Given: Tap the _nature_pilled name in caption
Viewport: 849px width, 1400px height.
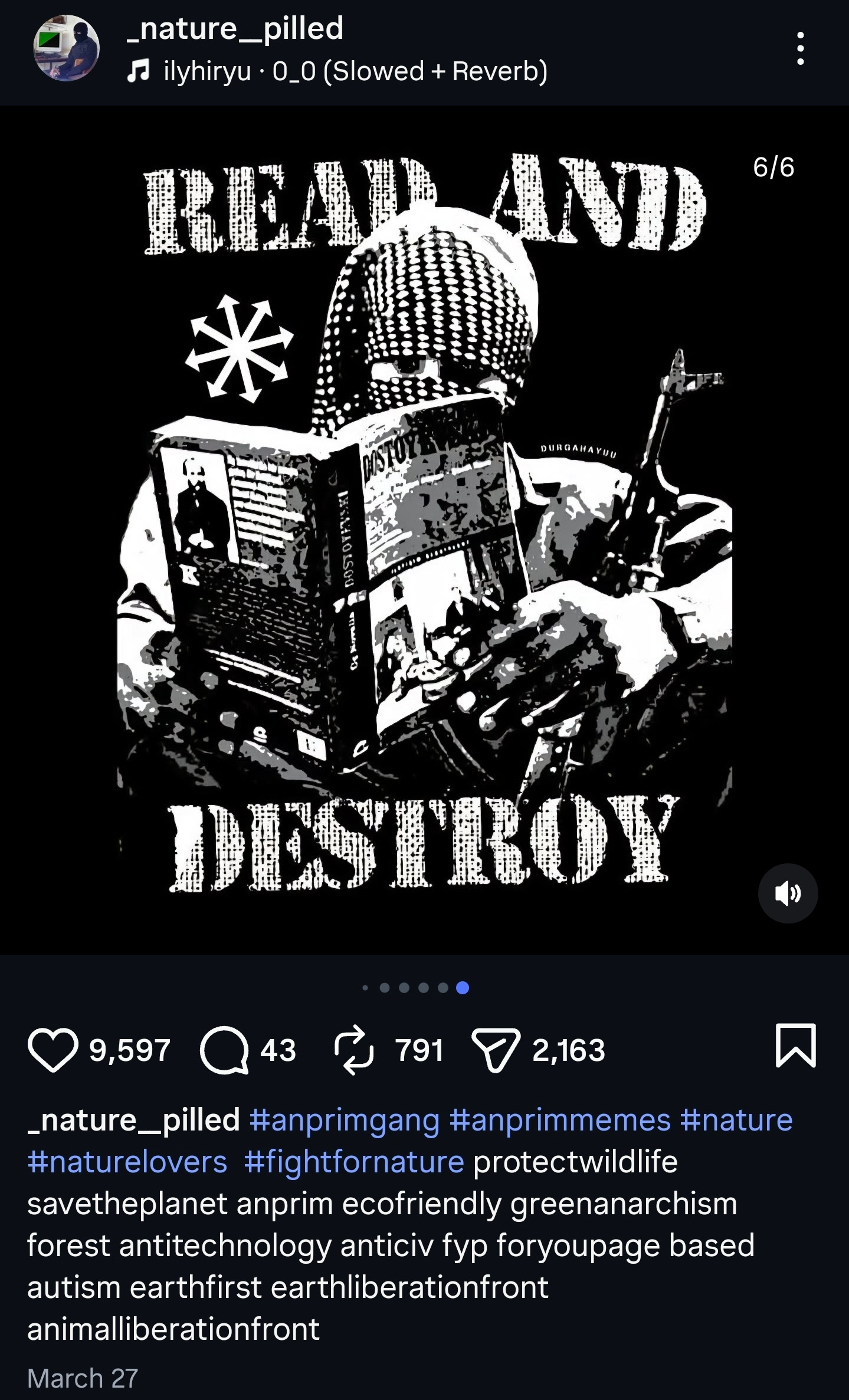Looking at the screenshot, I should [133, 1120].
